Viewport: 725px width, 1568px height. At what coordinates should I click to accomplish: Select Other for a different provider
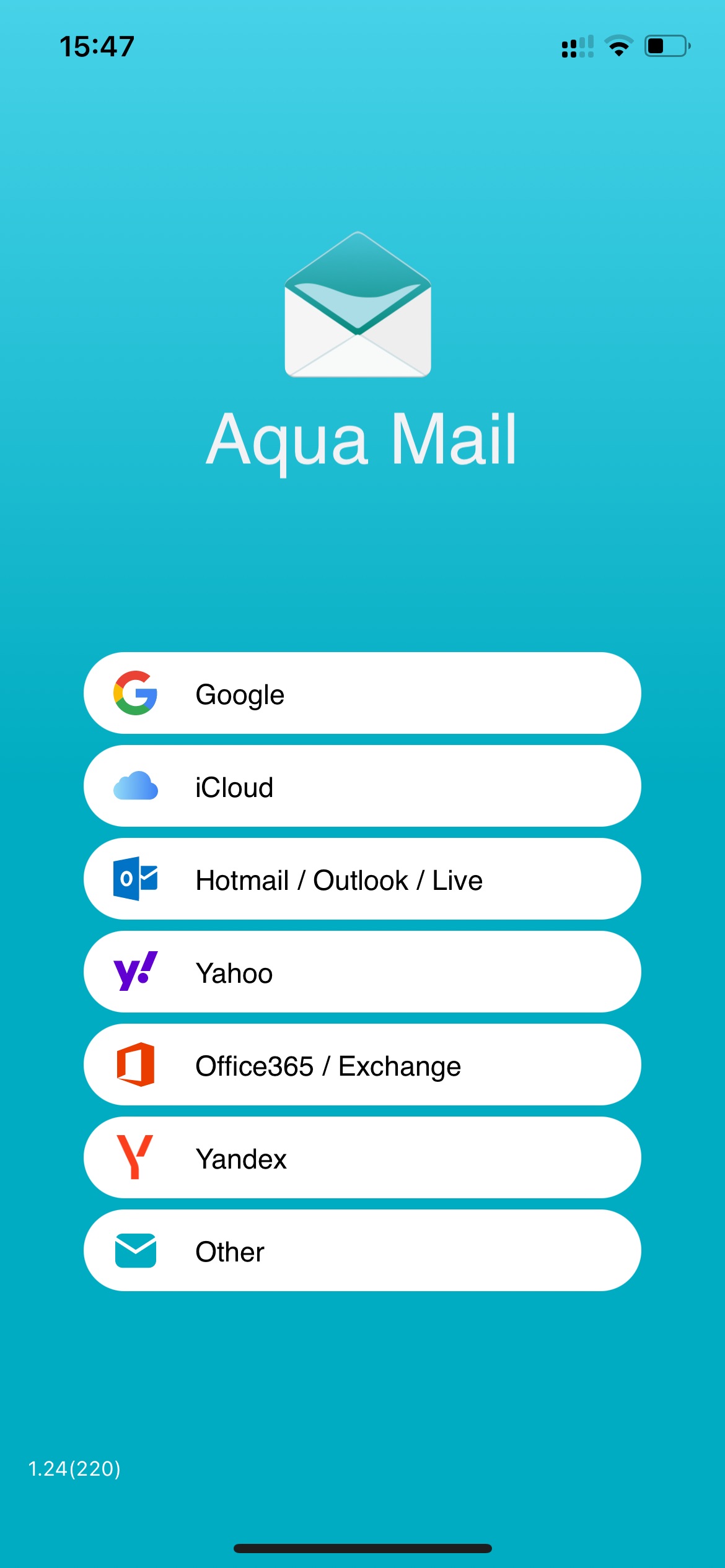(362, 1250)
